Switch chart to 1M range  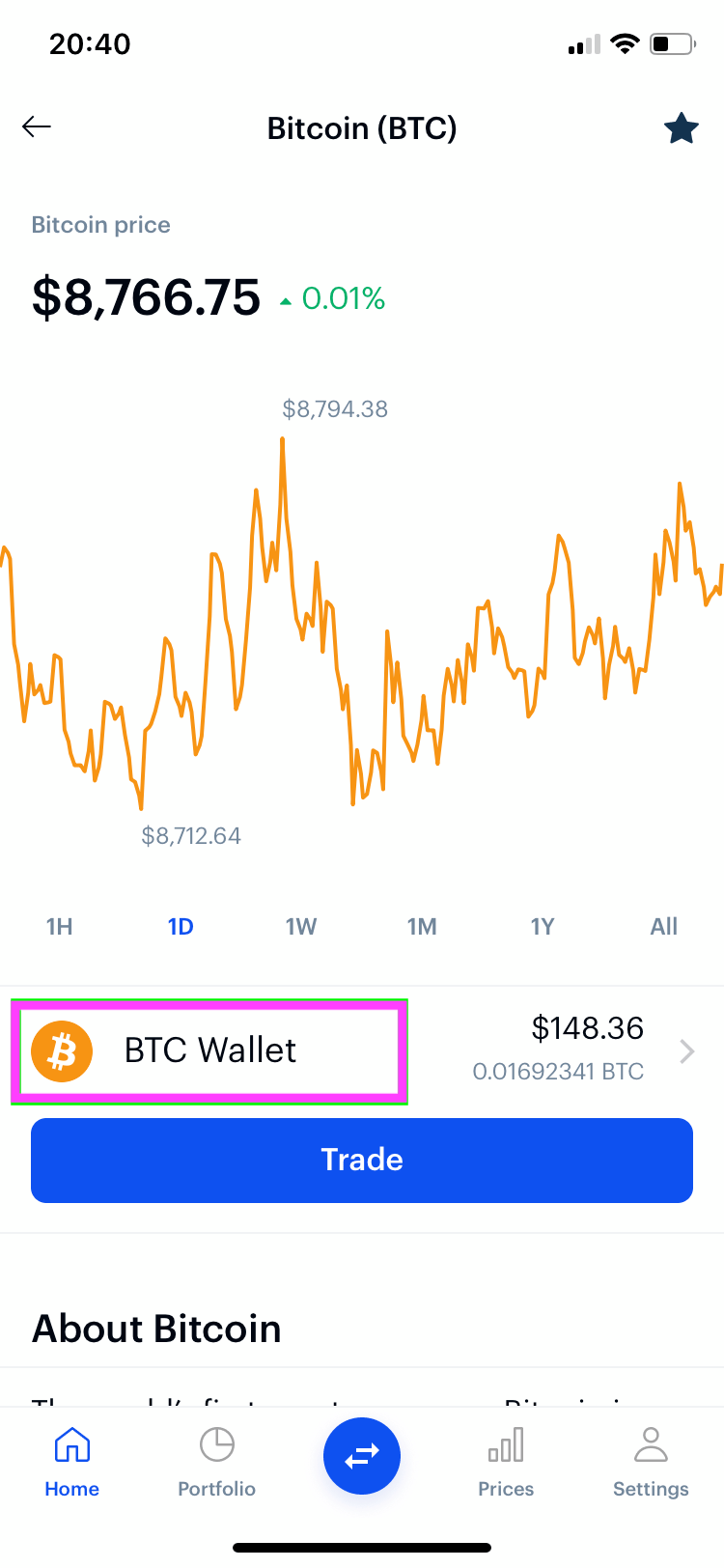[422, 927]
